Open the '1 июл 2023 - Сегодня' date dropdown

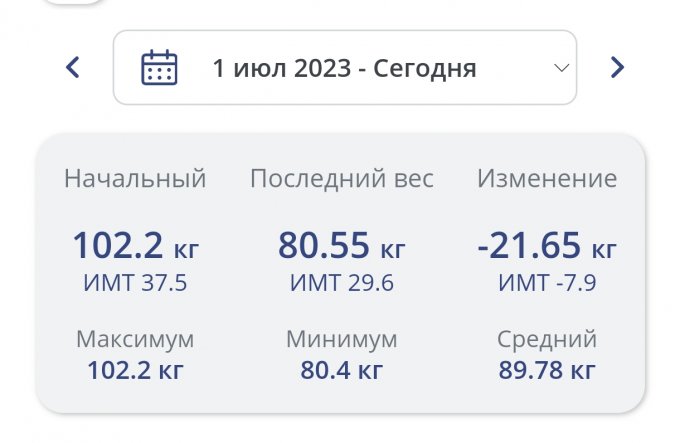click(x=344, y=68)
